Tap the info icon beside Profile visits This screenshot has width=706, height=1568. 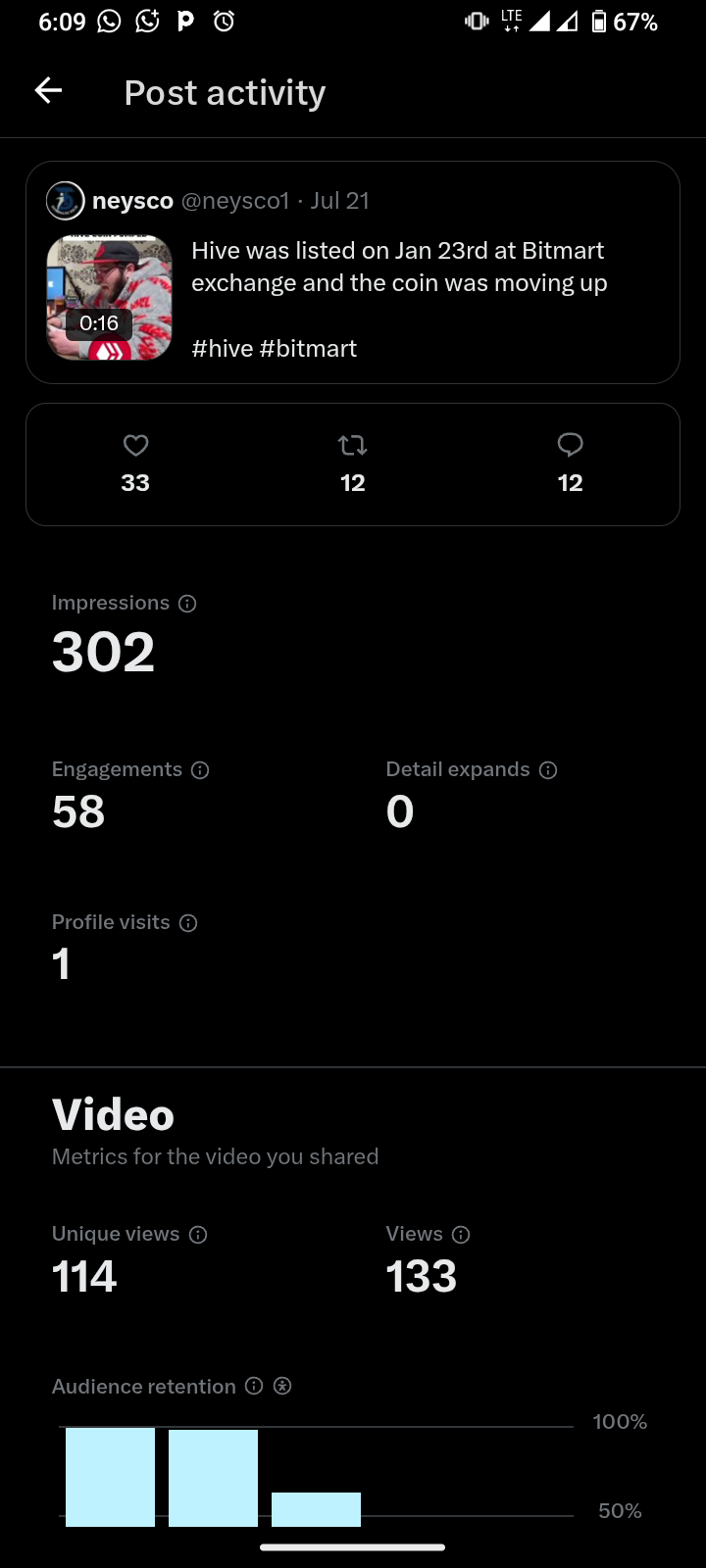pyautogui.click(x=188, y=923)
